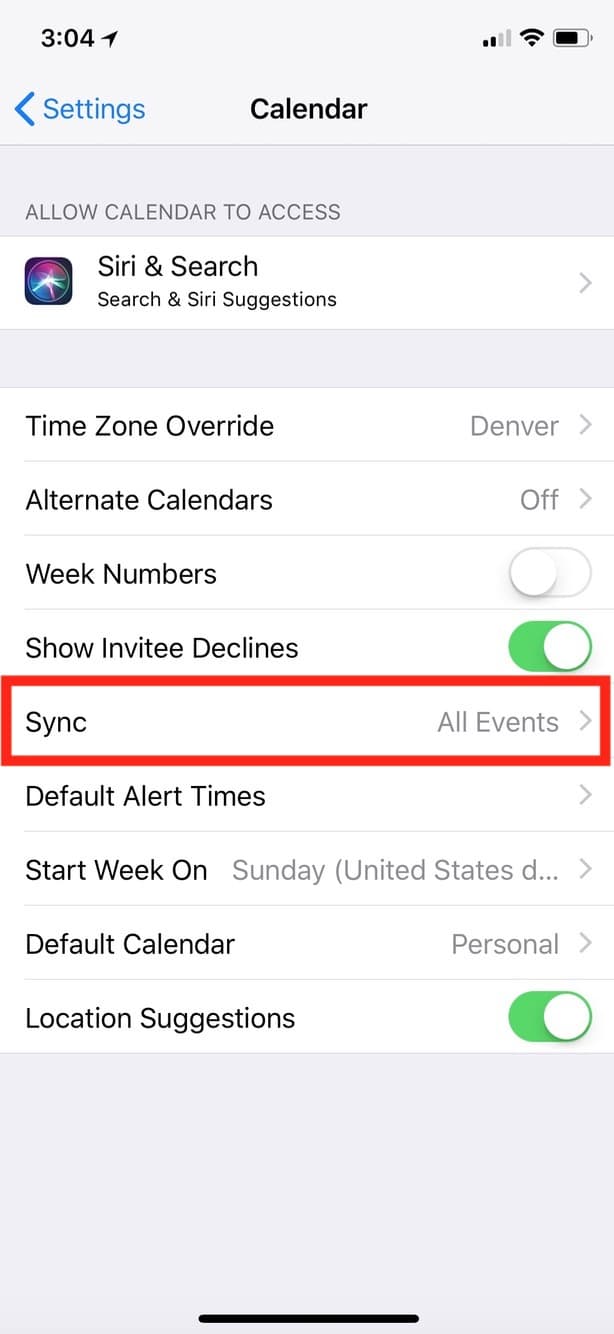The image size is (614, 1334).
Task: Open Time Zone Override setting
Action: tap(306, 426)
